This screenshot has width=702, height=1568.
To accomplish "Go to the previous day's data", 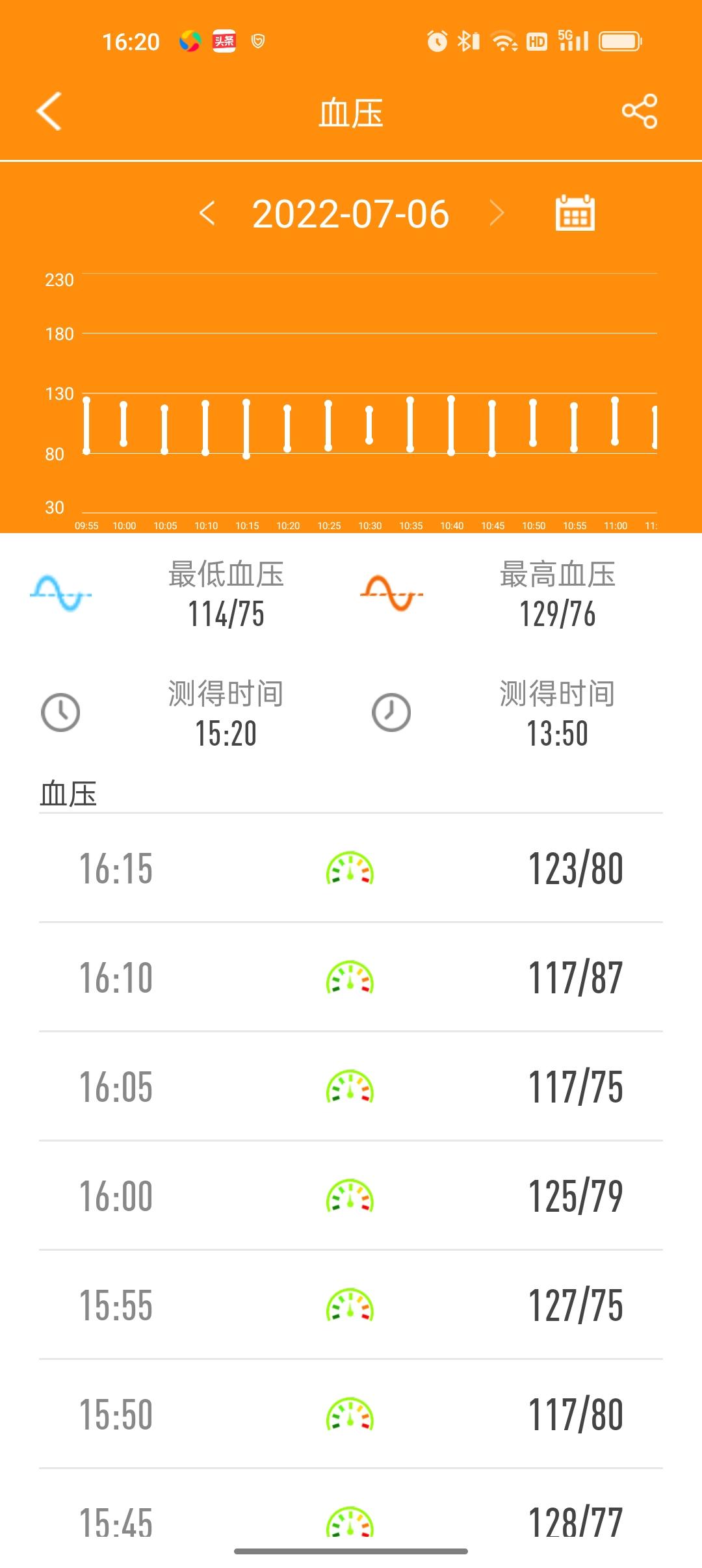I will 207,213.
